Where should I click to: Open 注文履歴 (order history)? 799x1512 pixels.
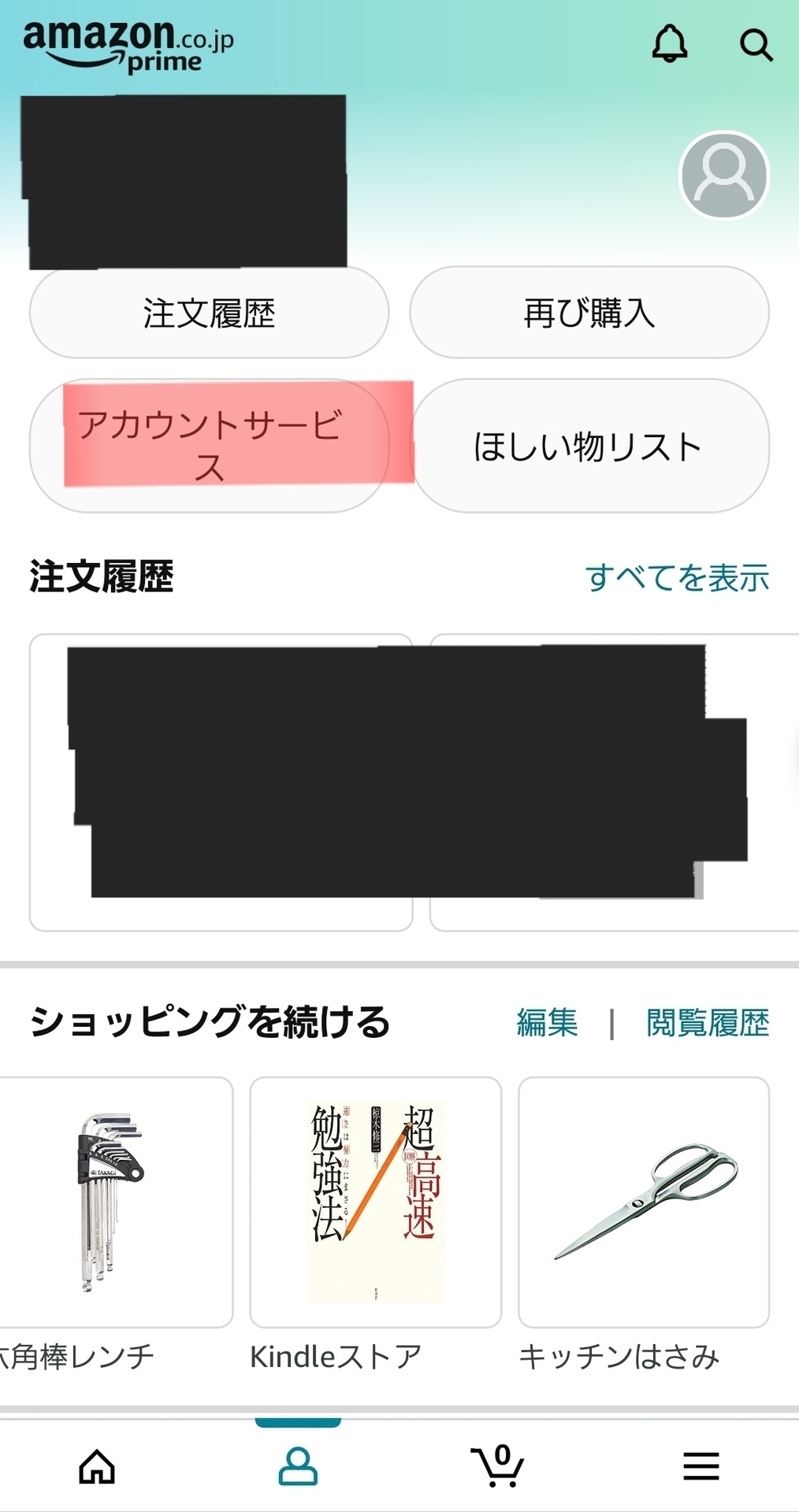click(x=209, y=312)
